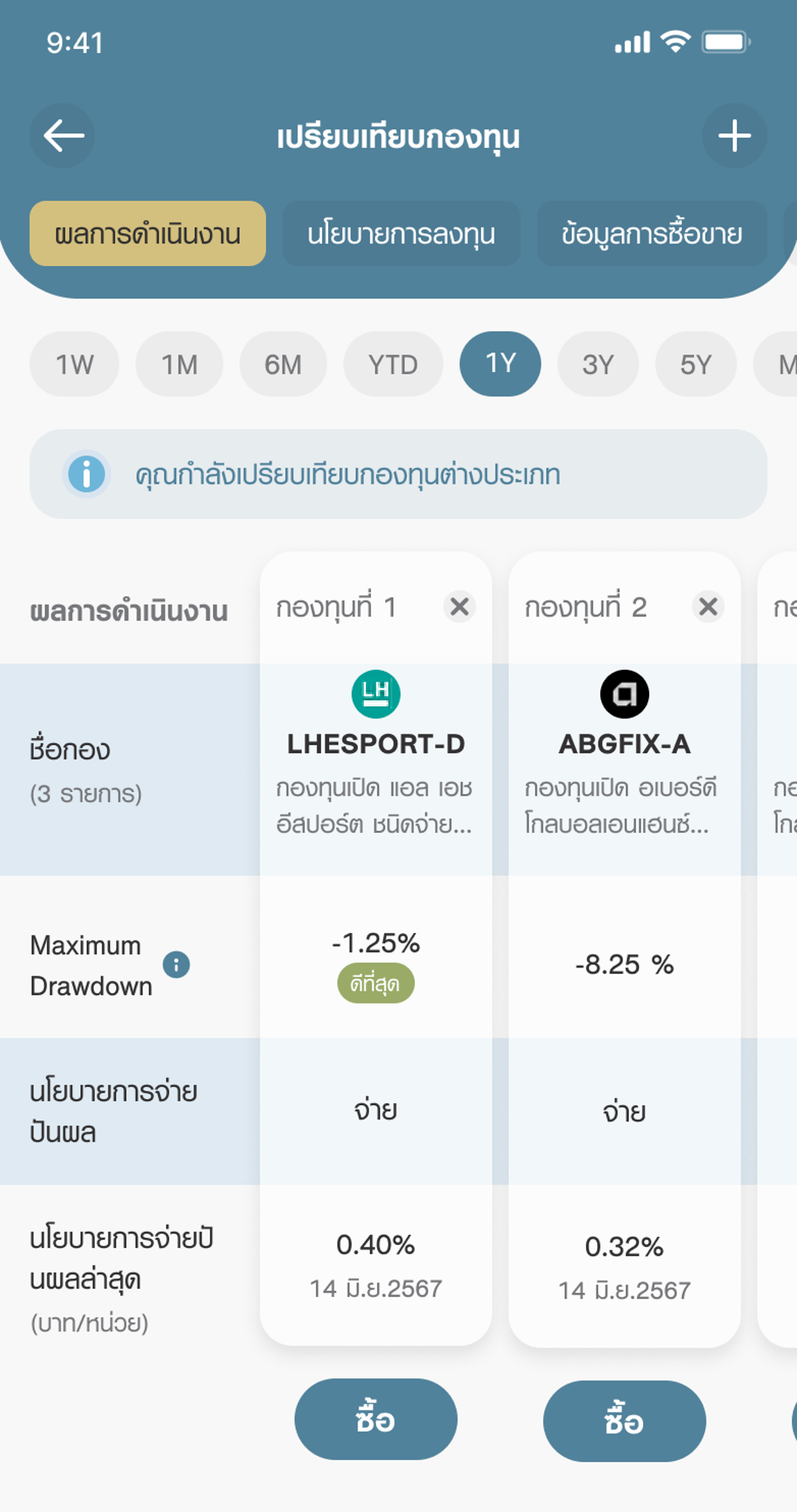Remove กองทุนที่ 1 from comparison
The image size is (797, 1512).
(459, 606)
